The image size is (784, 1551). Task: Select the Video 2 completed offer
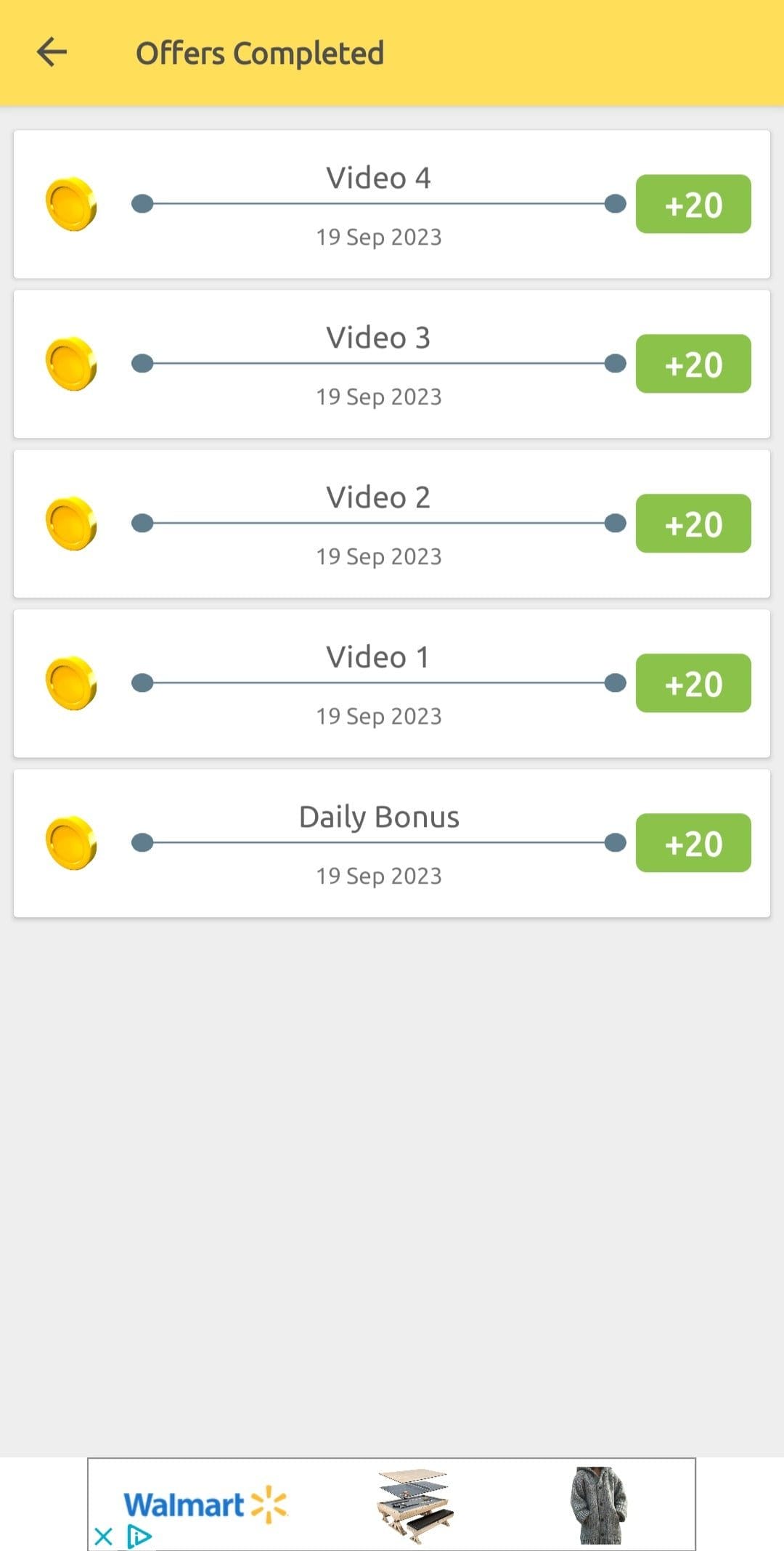point(392,524)
